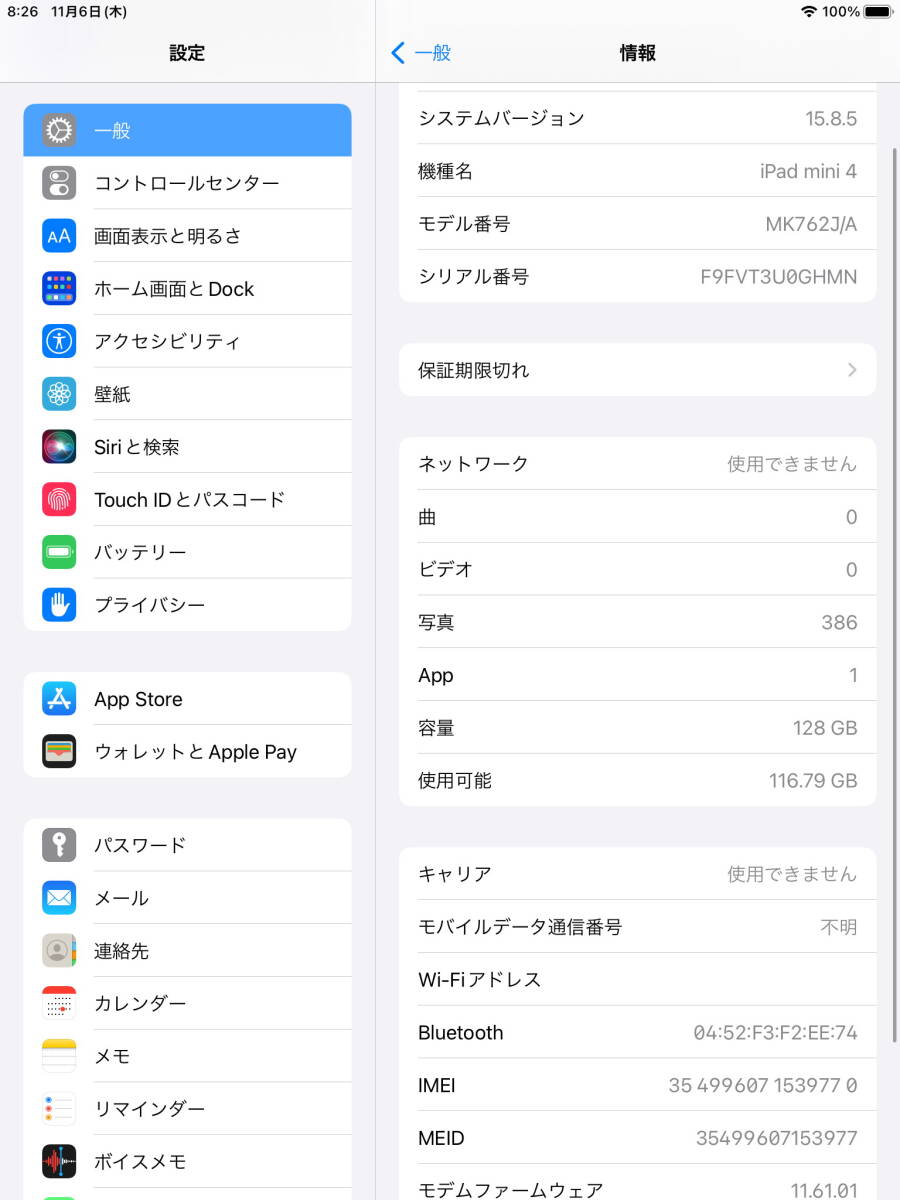Open 壁紙 settings
900x1200 pixels.
coord(187,394)
